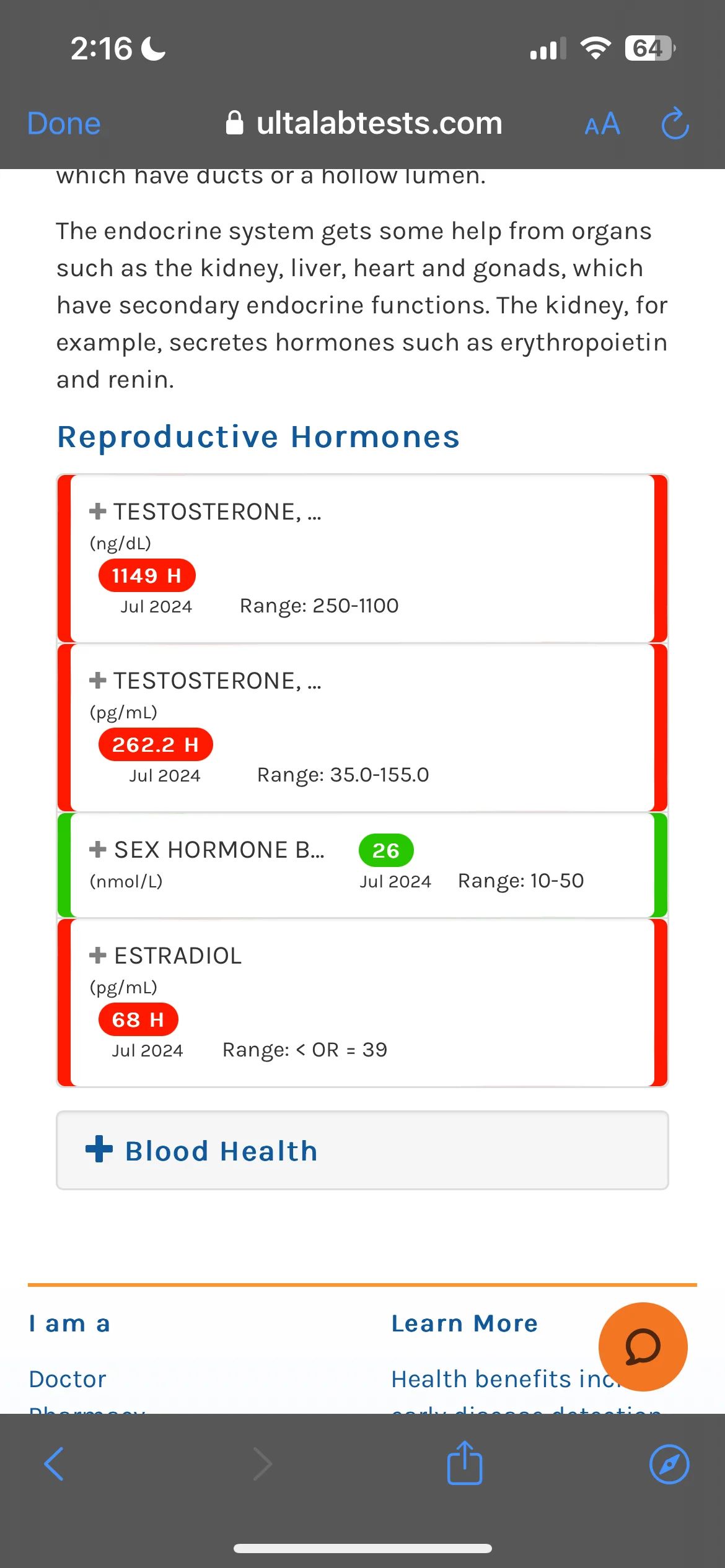The height and width of the screenshot is (1568, 725).
Task: Expand the pg/mL Testosterone result
Action: click(x=205, y=681)
